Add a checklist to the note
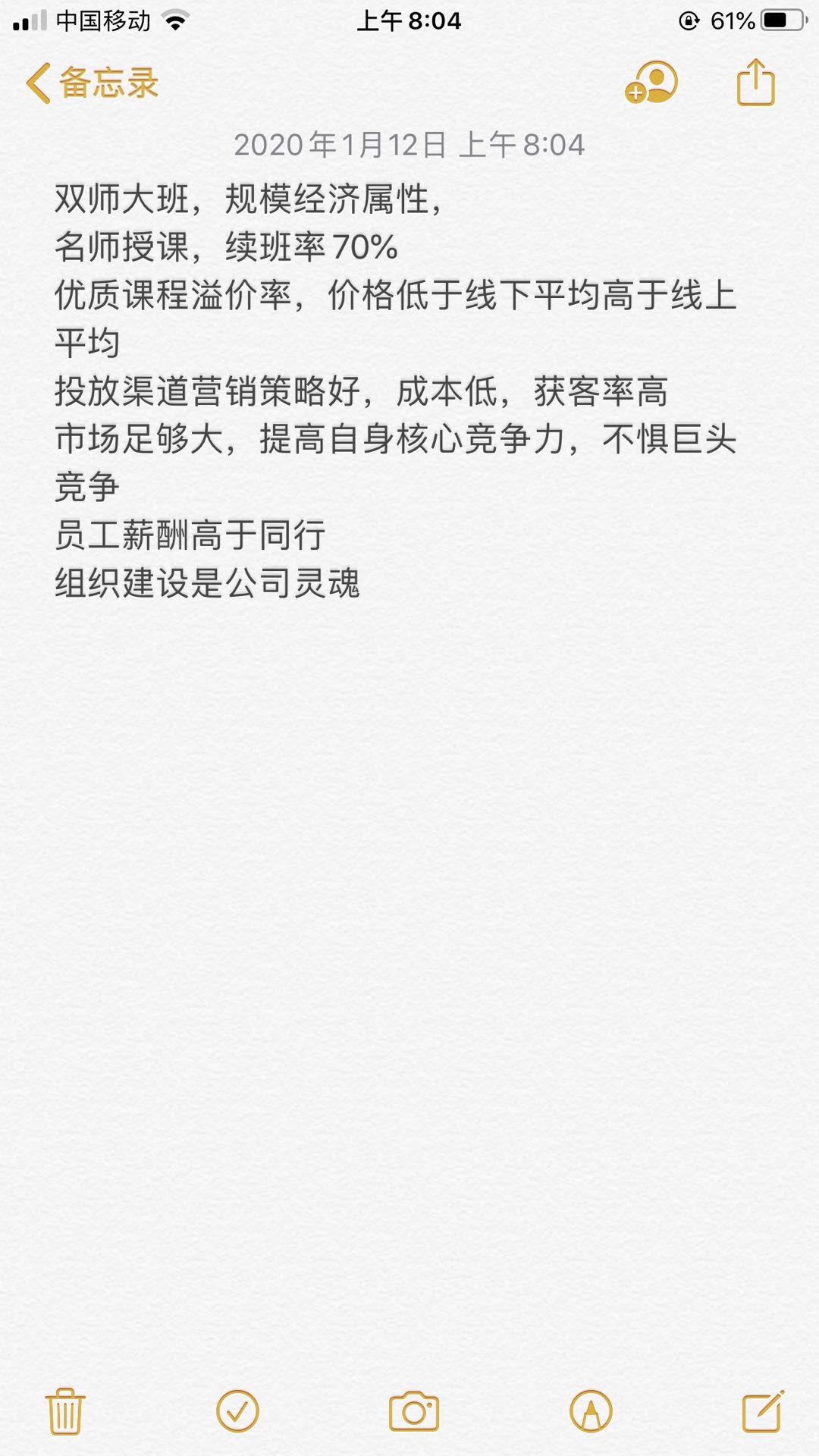Screen dimensions: 819x1456 coord(237,1411)
